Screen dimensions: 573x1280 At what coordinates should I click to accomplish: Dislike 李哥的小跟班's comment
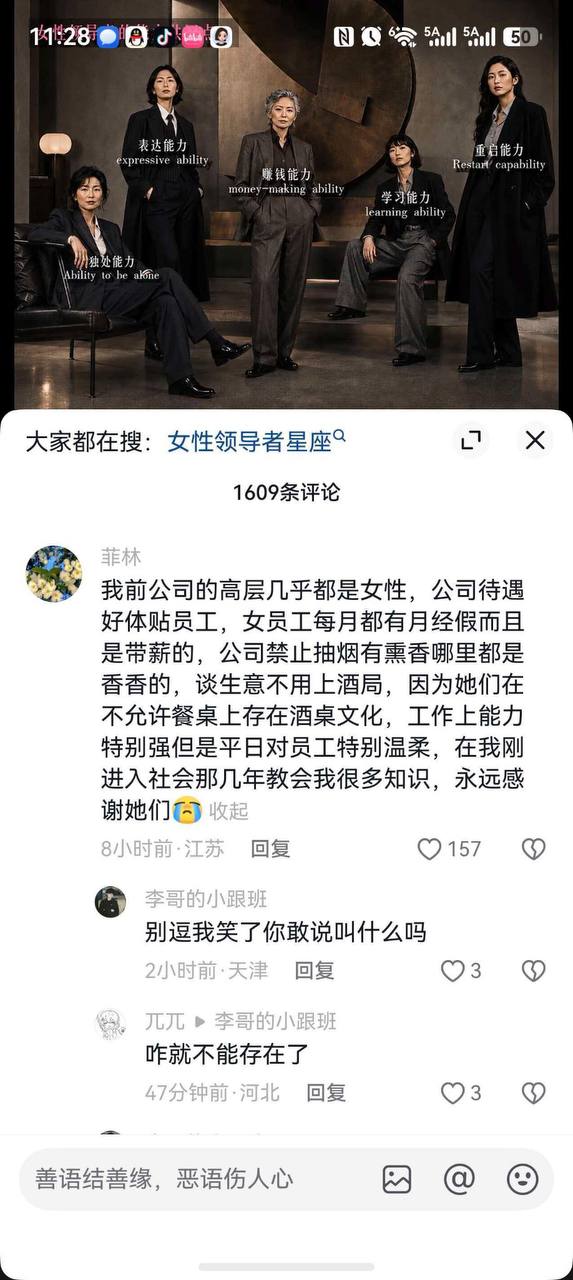pyautogui.click(x=534, y=970)
